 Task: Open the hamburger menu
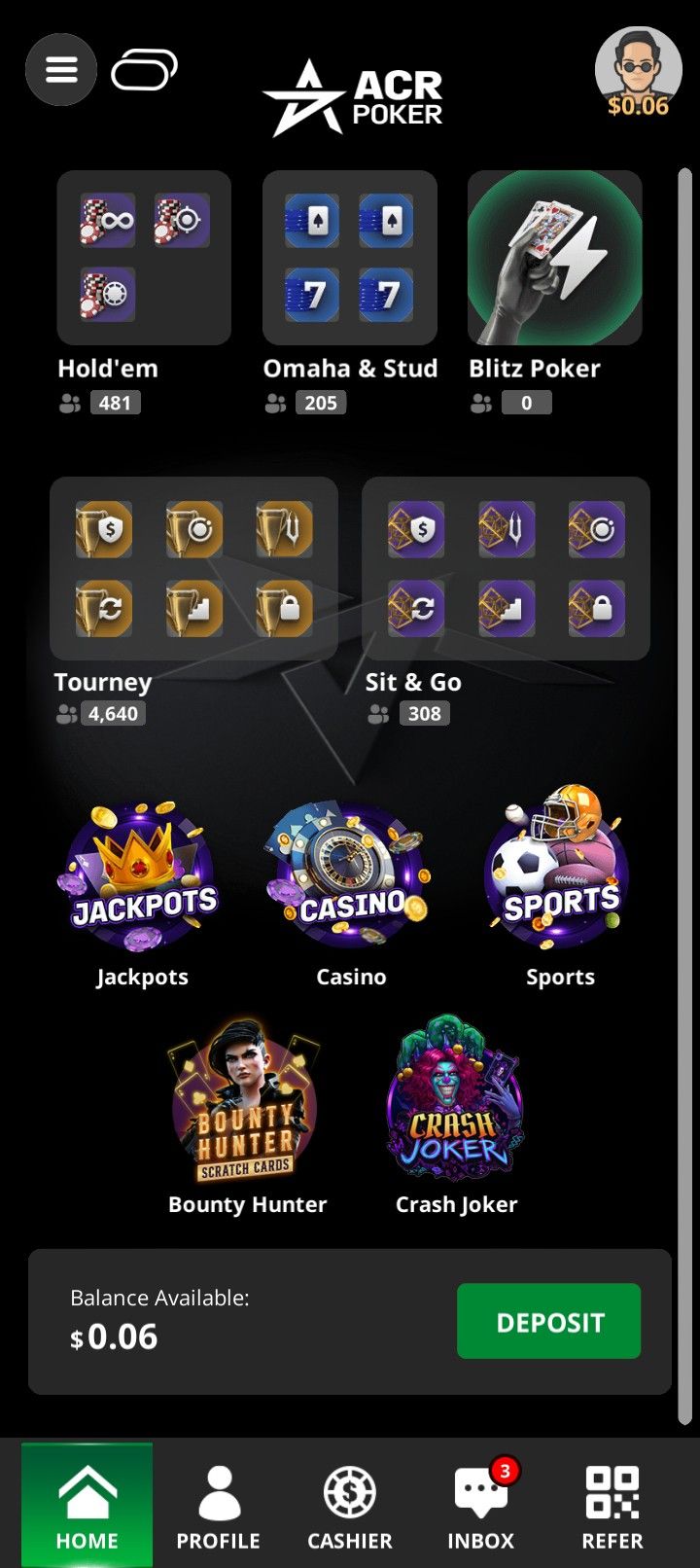[61, 69]
